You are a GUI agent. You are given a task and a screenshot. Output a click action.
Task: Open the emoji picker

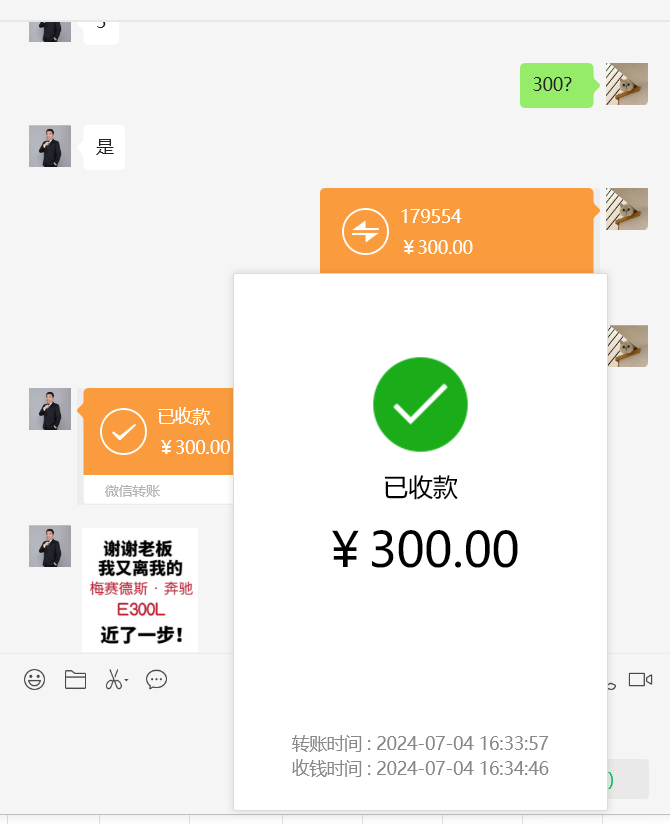click(34, 680)
